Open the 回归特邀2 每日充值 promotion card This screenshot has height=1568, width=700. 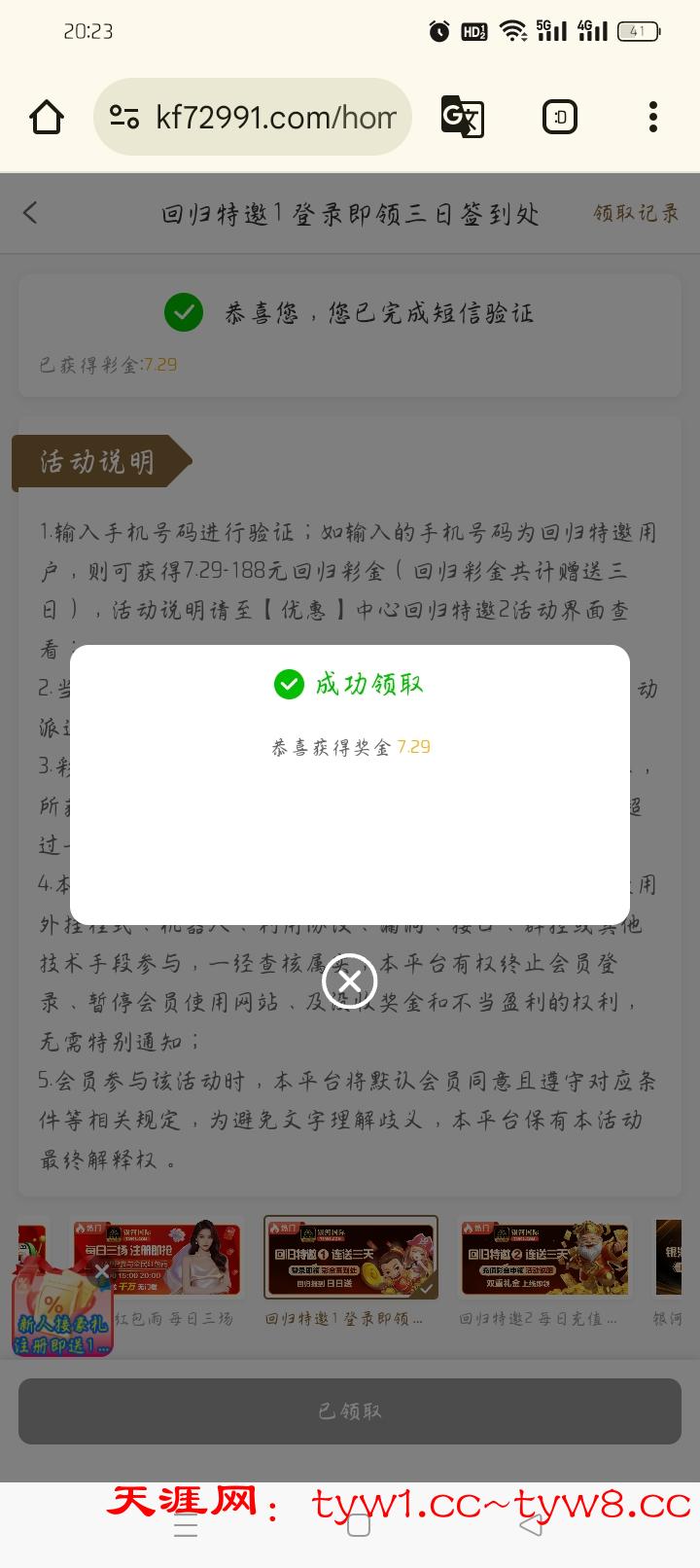coord(544,1259)
